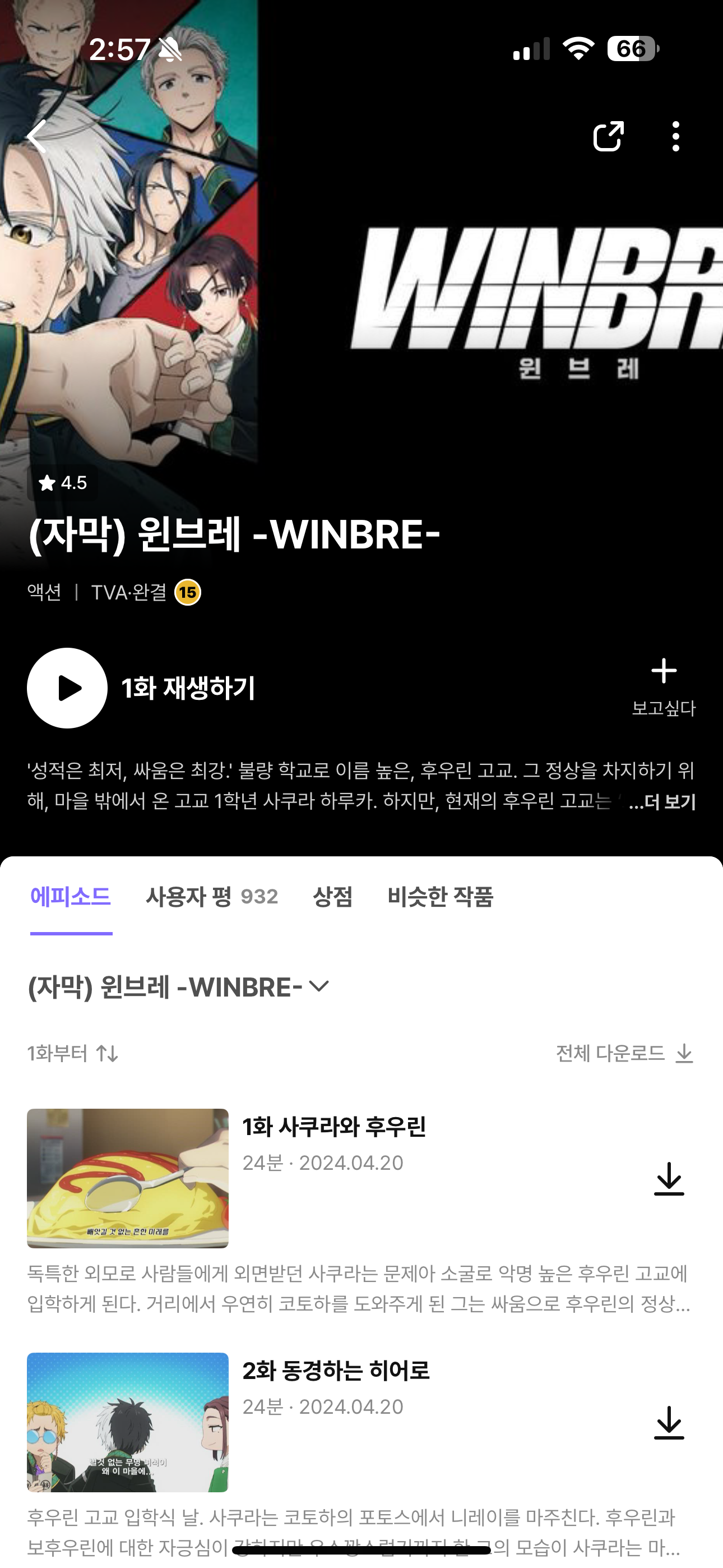
Task: Download all episodes with 전체 다운로드
Action: tap(625, 1053)
